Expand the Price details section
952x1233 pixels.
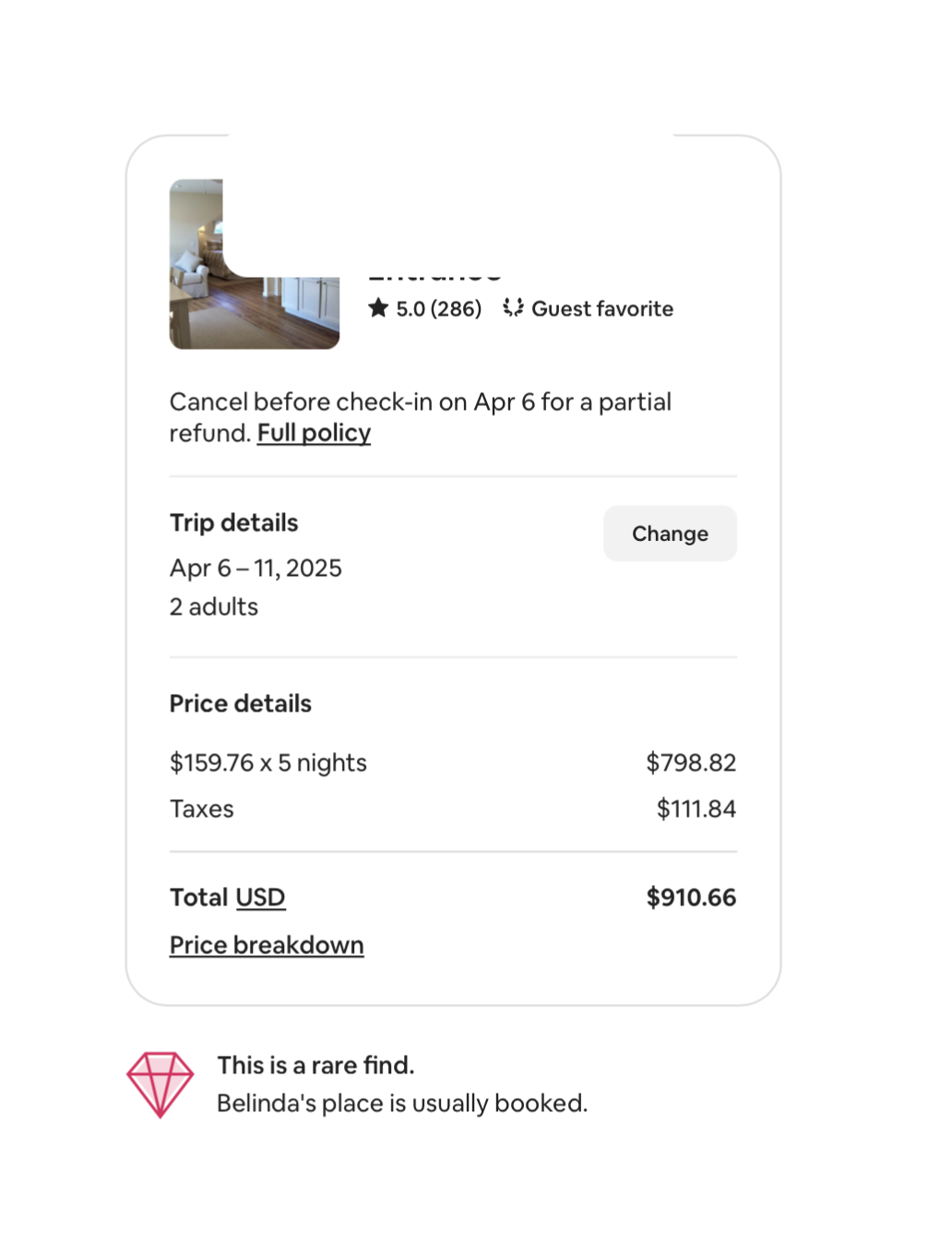pyautogui.click(x=240, y=703)
